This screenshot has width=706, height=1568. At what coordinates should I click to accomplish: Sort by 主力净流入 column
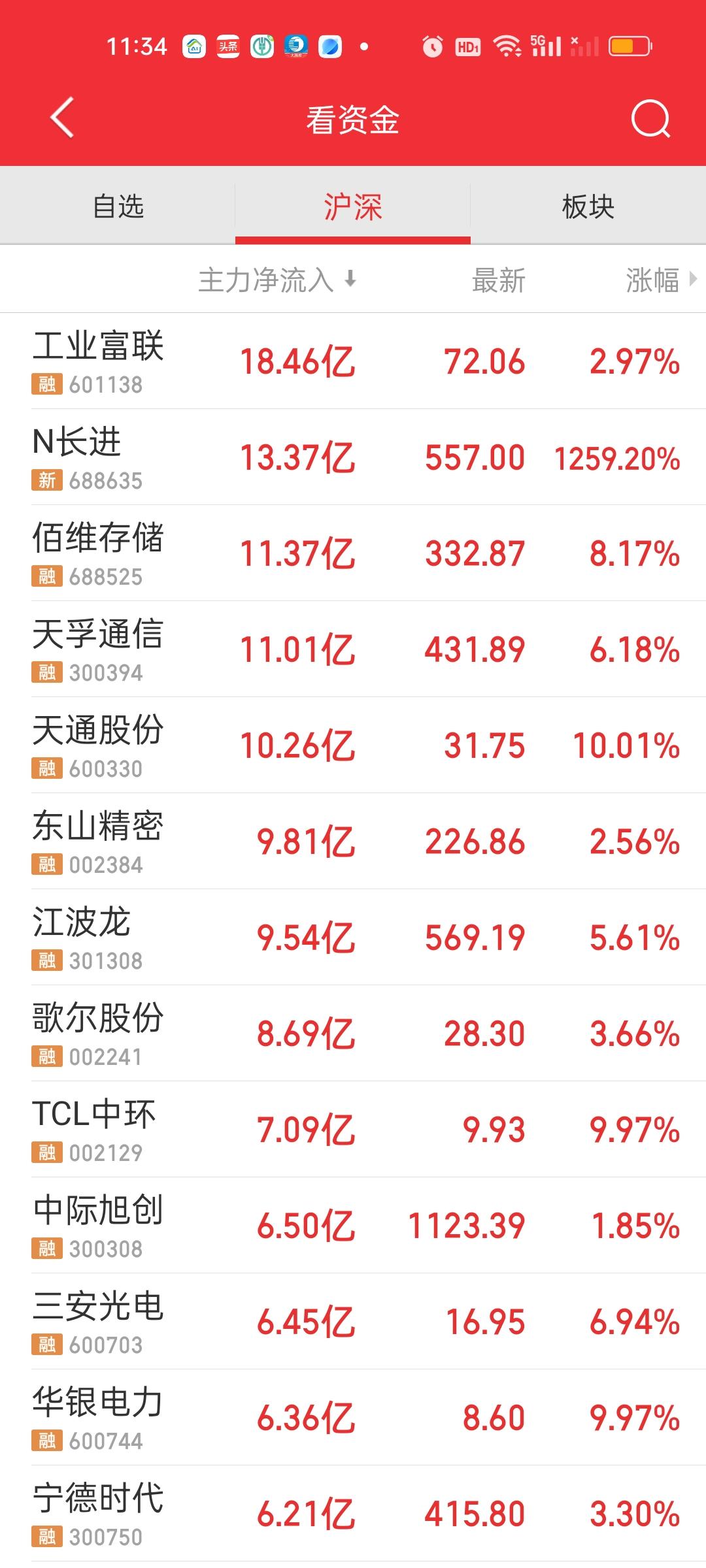pos(278,280)
